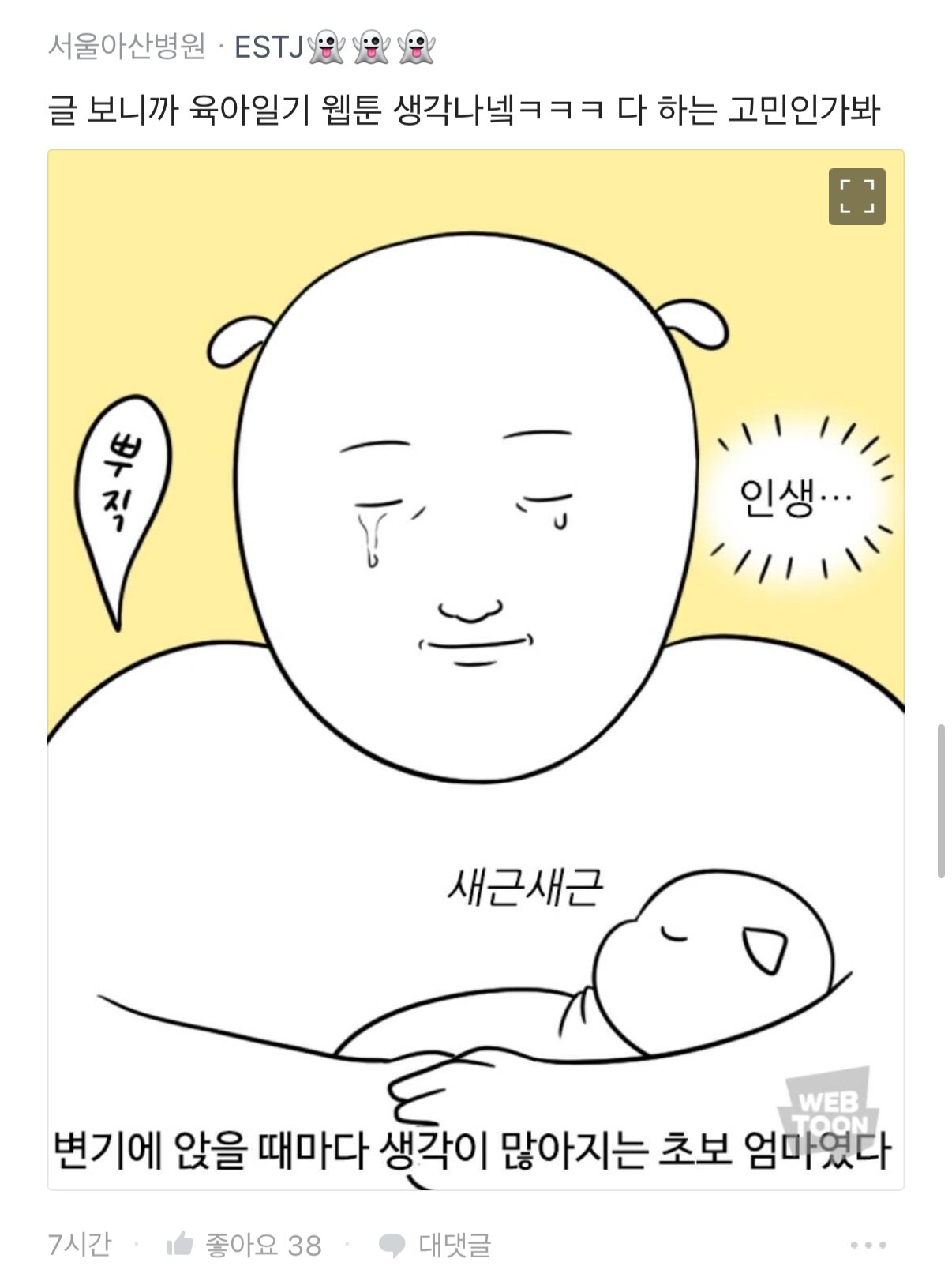Expand the webtoon image to fullscreen
The image size is (952, 1285).
[856, 197]
